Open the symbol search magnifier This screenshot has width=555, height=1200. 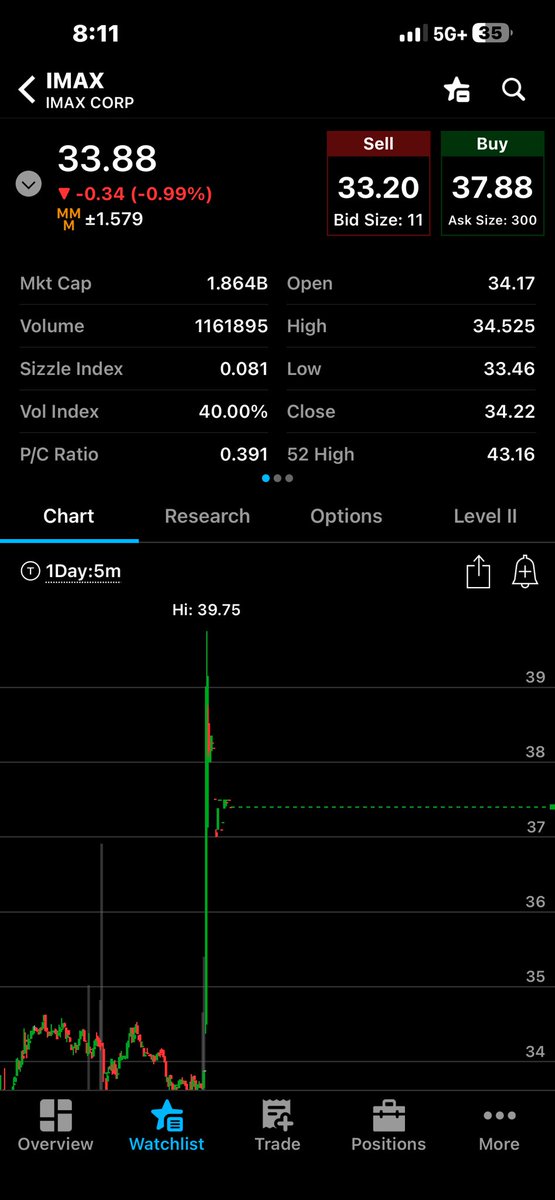click(x=513, y=90)
